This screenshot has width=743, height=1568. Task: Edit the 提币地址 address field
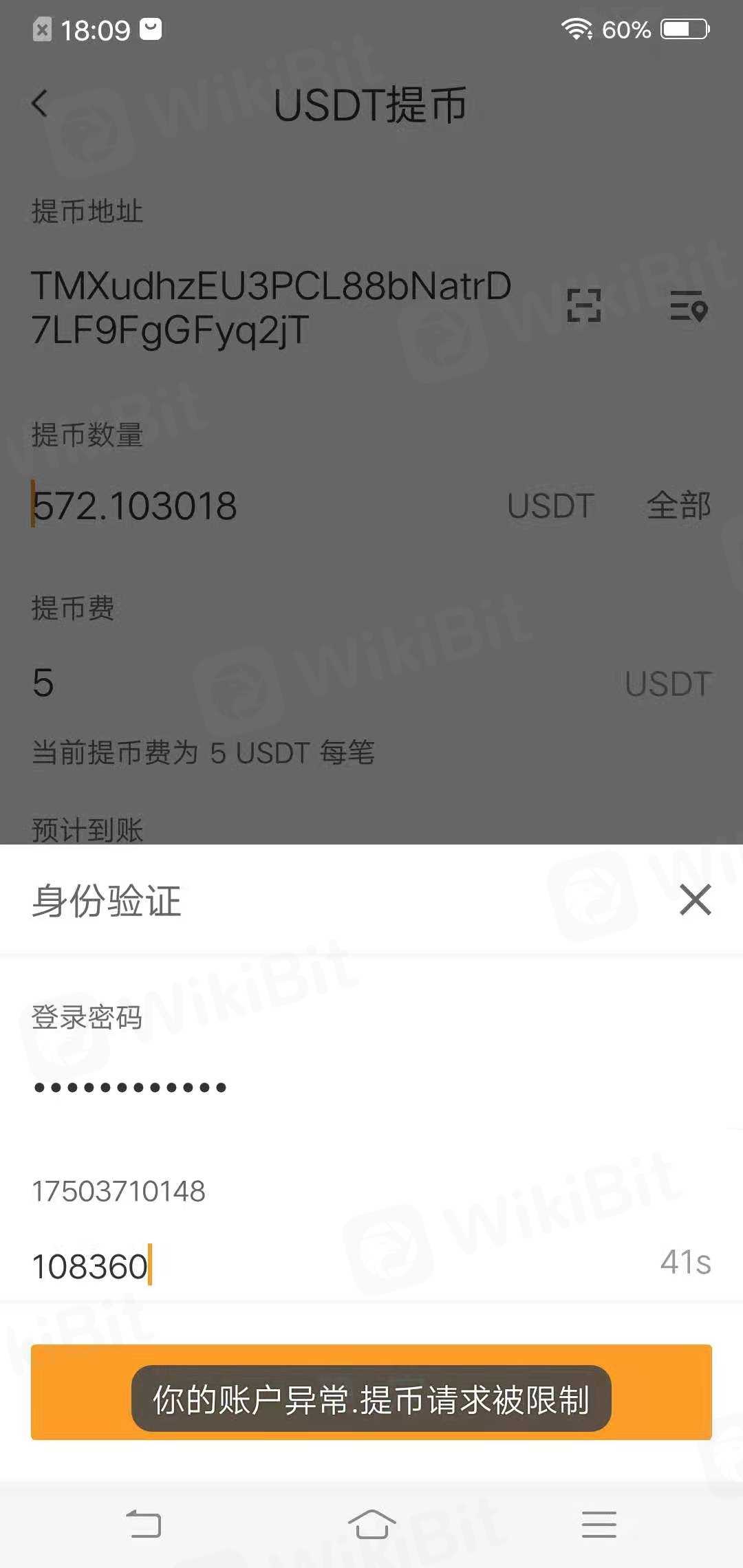pyautogui.click(x=272, y=307)
